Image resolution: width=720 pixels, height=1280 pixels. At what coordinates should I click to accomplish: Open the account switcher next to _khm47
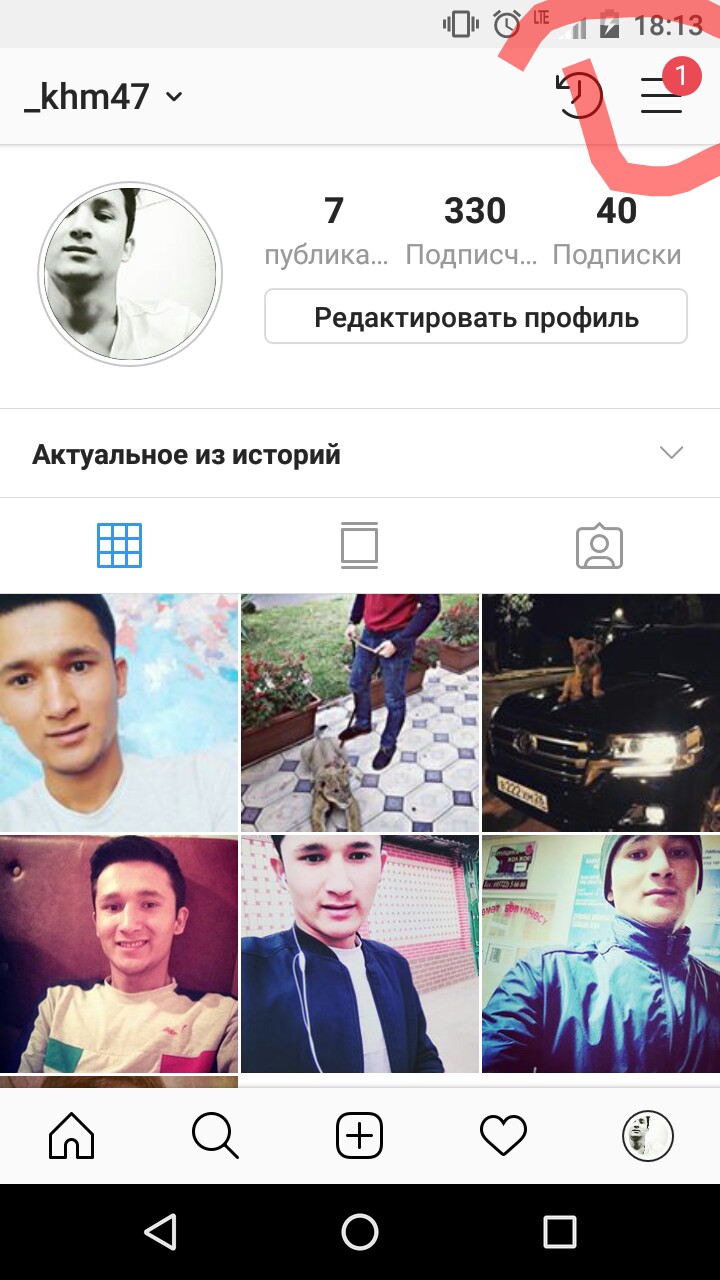(173, 97)
